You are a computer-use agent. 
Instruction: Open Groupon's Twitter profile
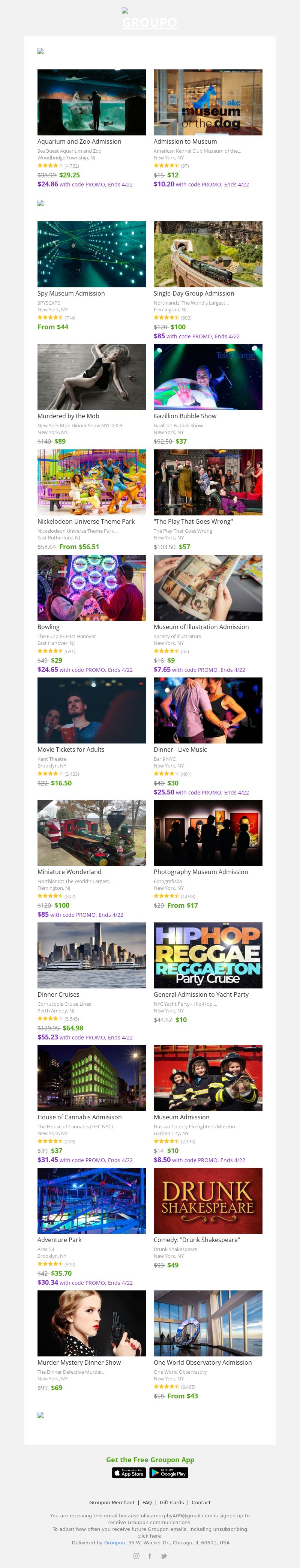point(164,1556)
